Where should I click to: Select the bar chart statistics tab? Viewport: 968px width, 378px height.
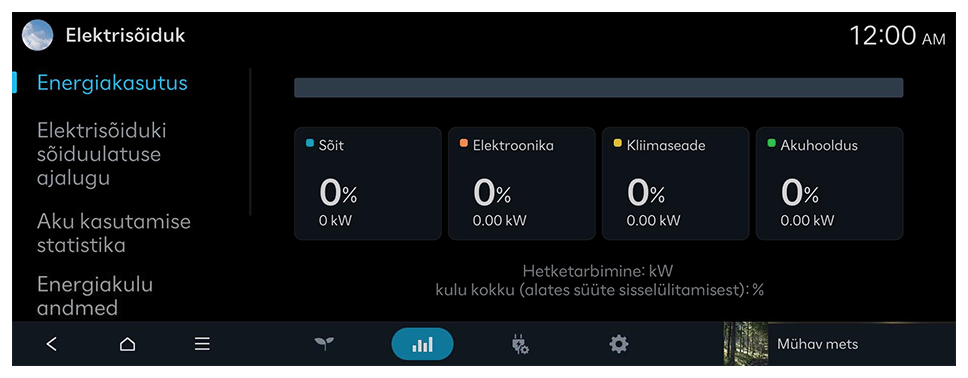coord(422,344)
